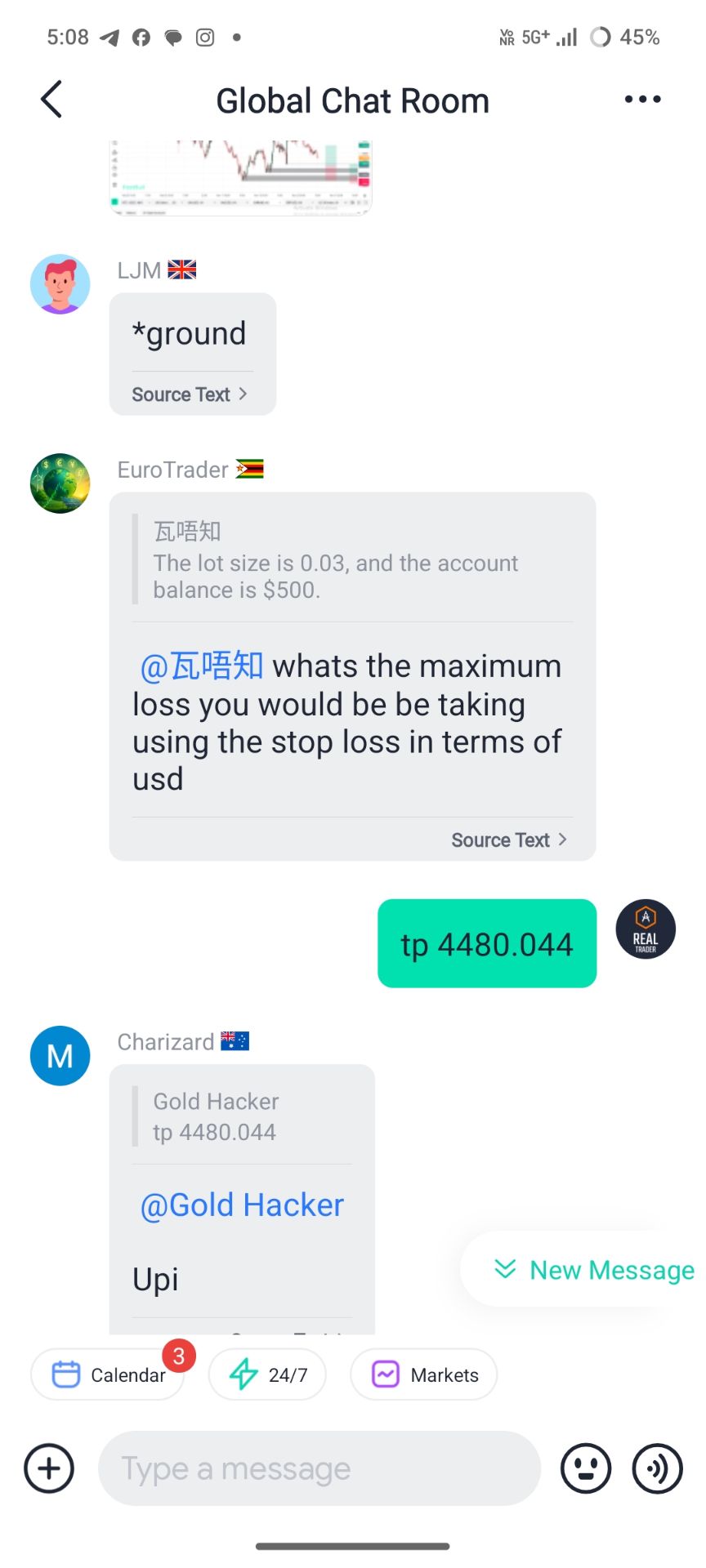Show Source Text under *ground message
Screen dimensions: 706x1568
190,394
